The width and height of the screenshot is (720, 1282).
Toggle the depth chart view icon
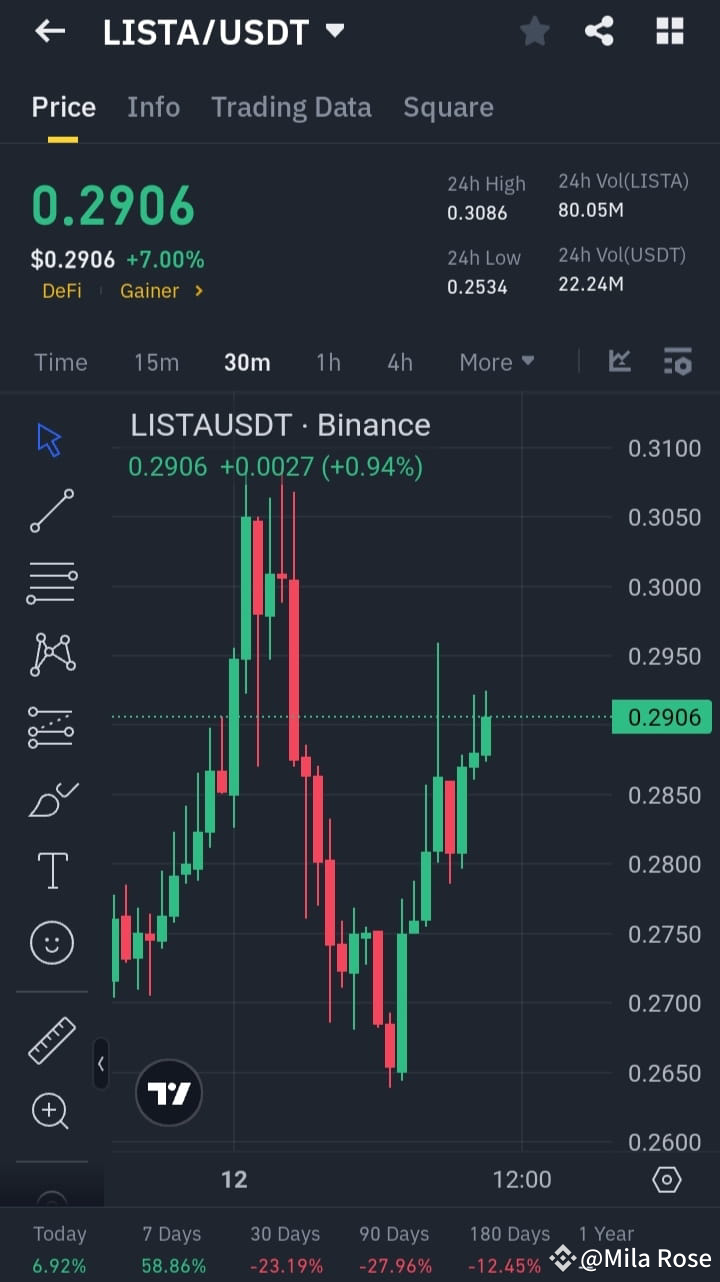(x=619, y=362)
